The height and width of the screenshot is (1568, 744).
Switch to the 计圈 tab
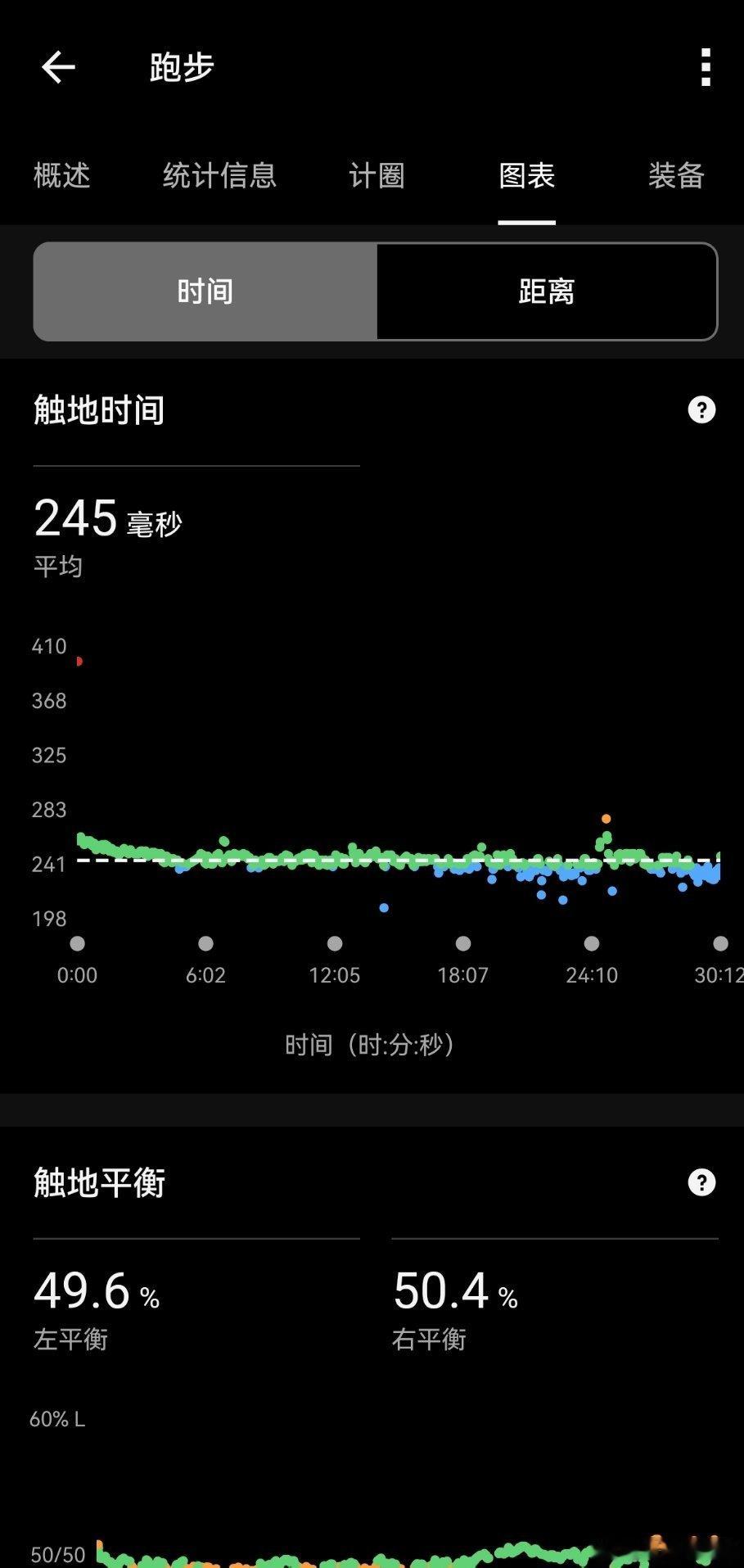click(377, 175)
